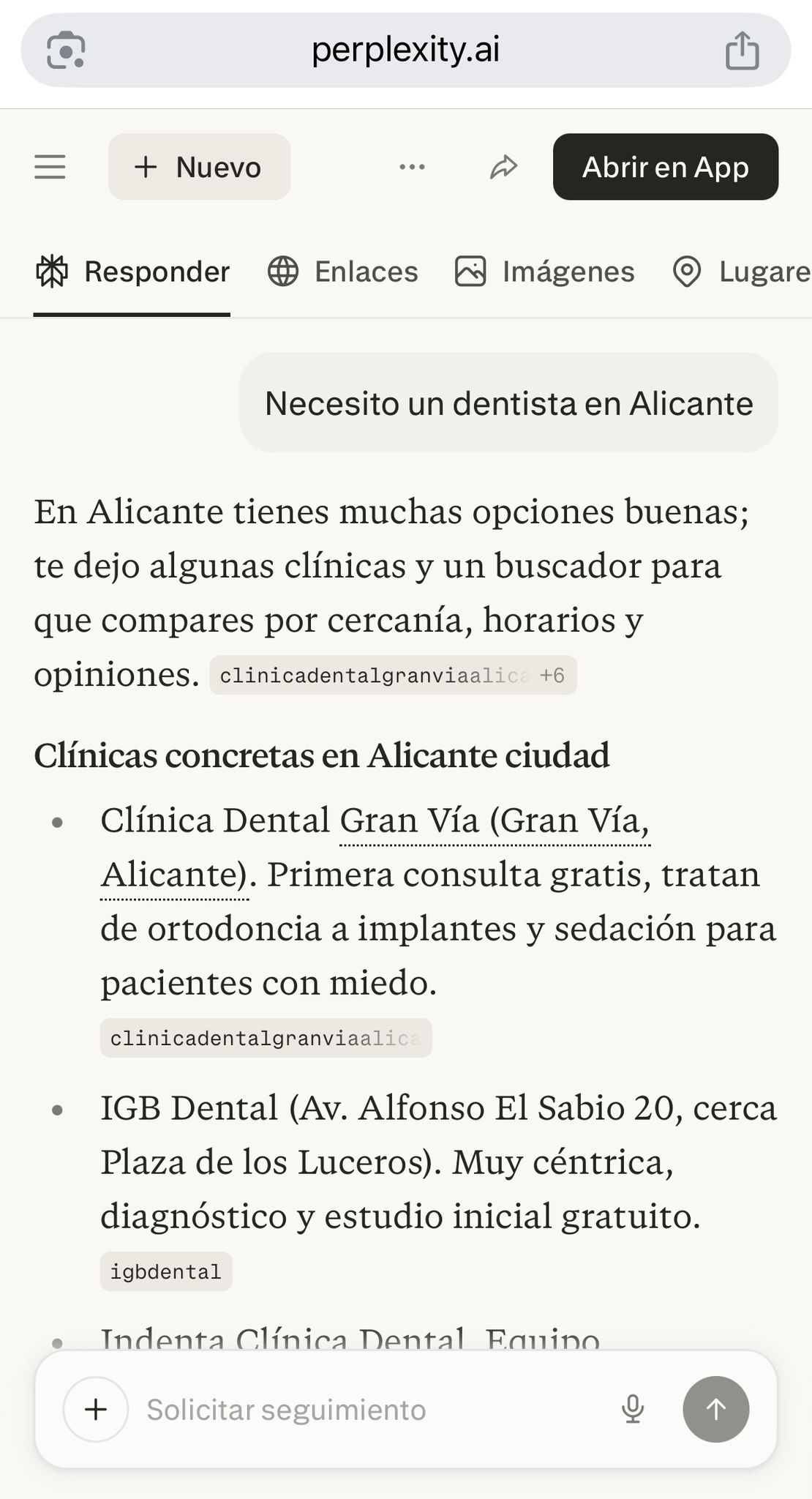Tap Abrir en App button
The image size is (812, 1499).
[665, 167]
